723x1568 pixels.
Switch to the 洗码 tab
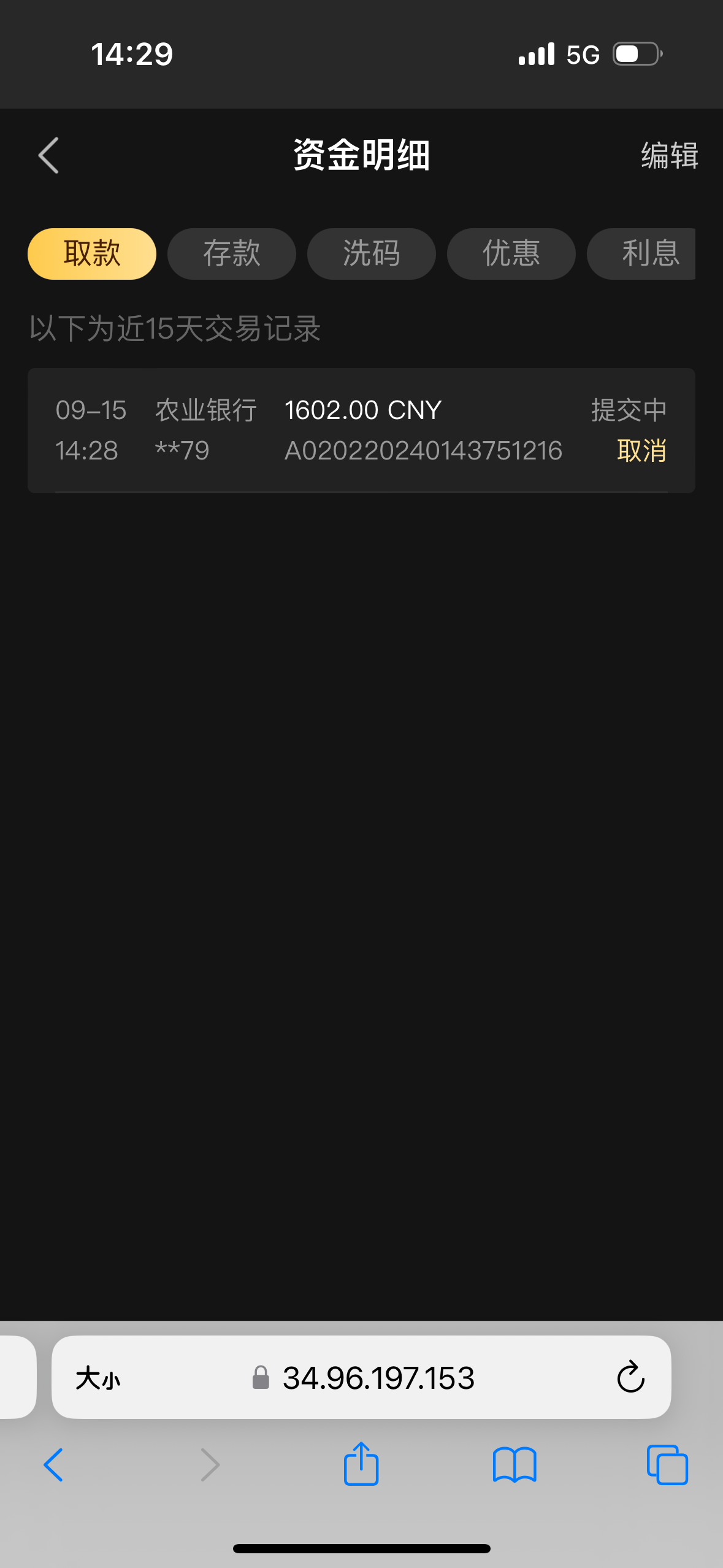click(x=372, y=253)
